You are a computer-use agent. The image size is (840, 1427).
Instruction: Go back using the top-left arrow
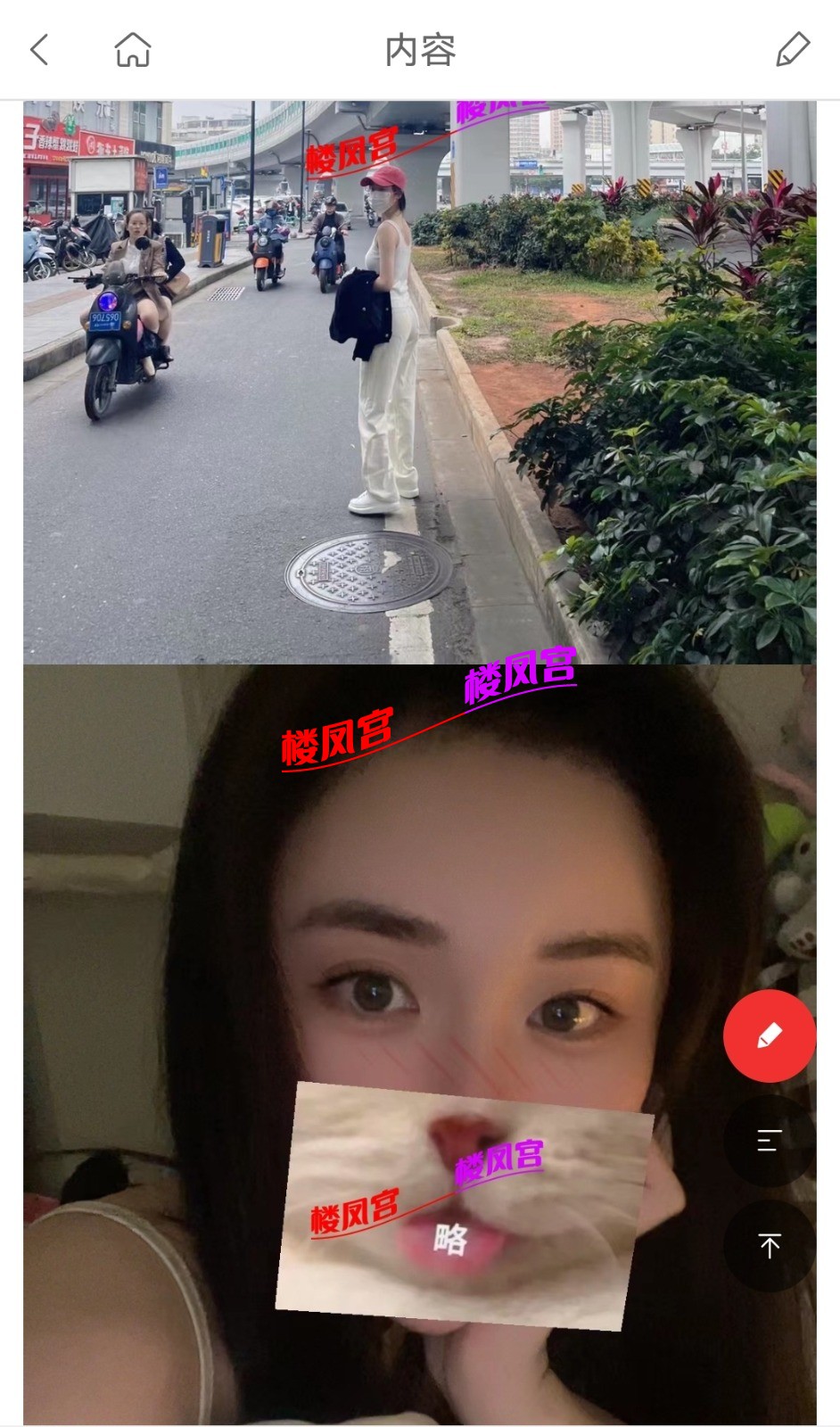pyautogui.click(x=39, y=50)
